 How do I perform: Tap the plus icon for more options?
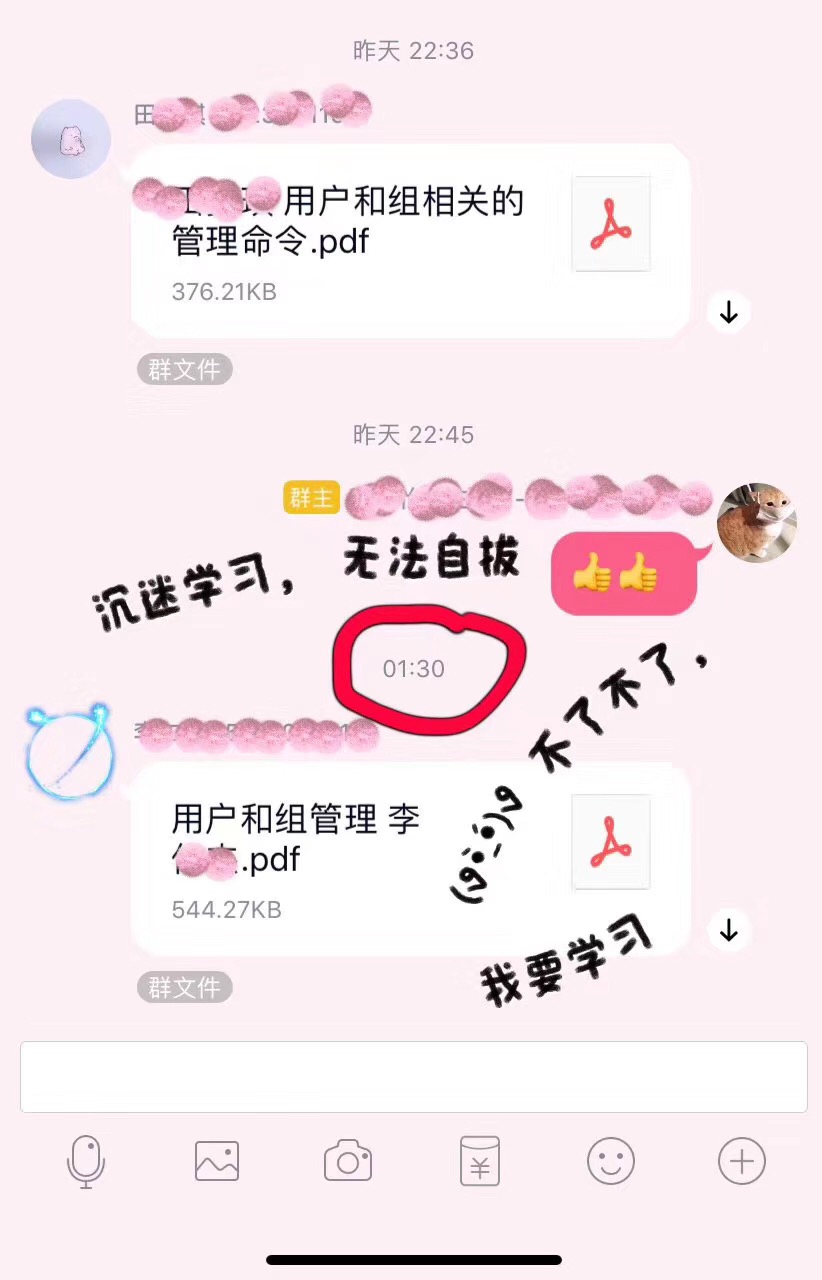(742, 1162)
